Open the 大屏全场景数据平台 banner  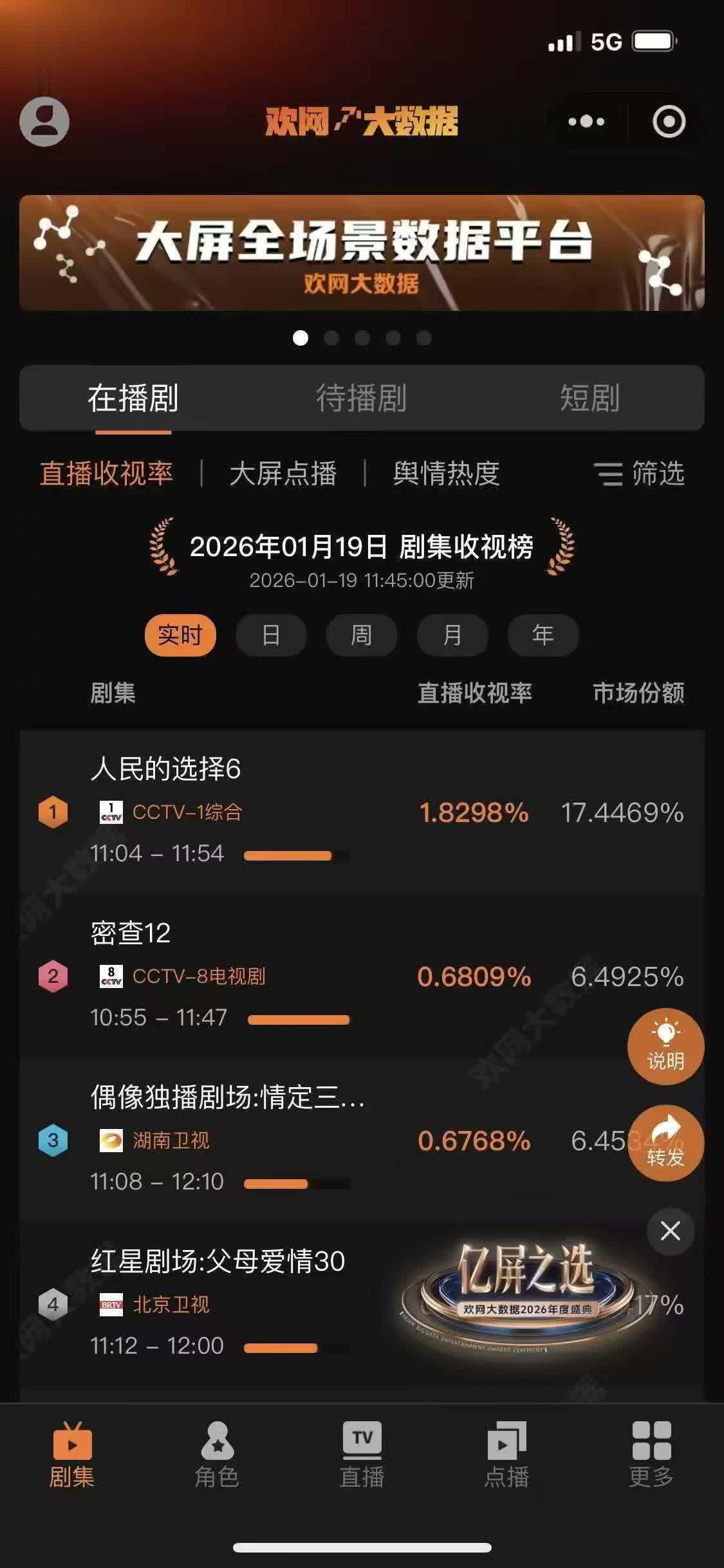point(362,253)
